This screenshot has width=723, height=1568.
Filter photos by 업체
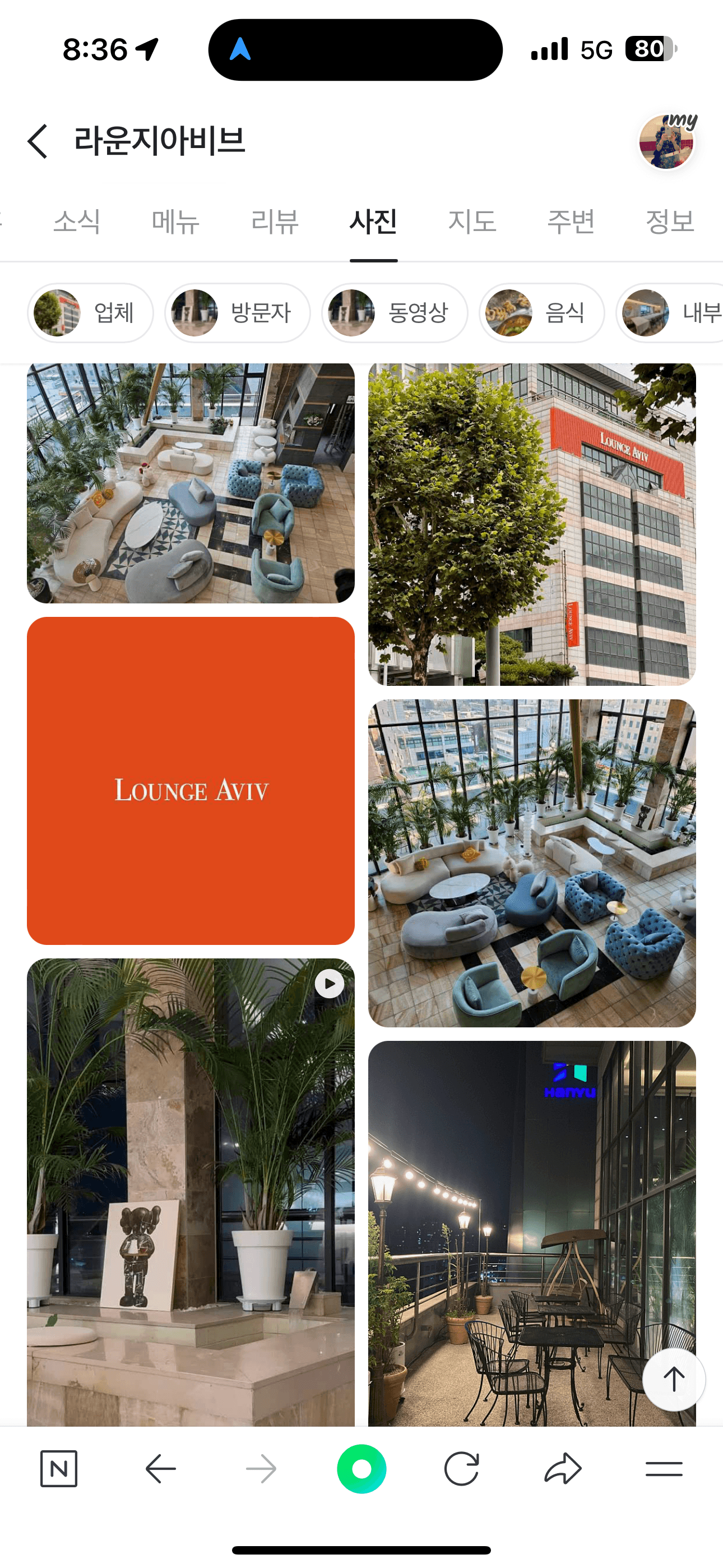[x=90, y=313]
